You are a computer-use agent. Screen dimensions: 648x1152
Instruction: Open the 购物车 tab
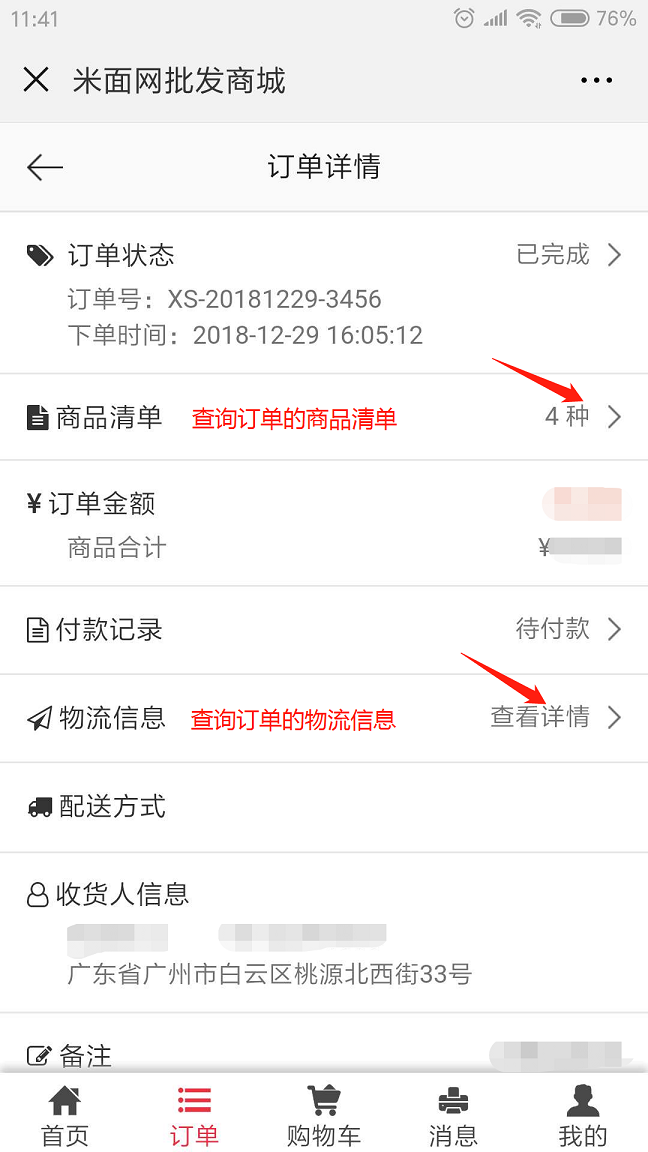pos(324,1116)
